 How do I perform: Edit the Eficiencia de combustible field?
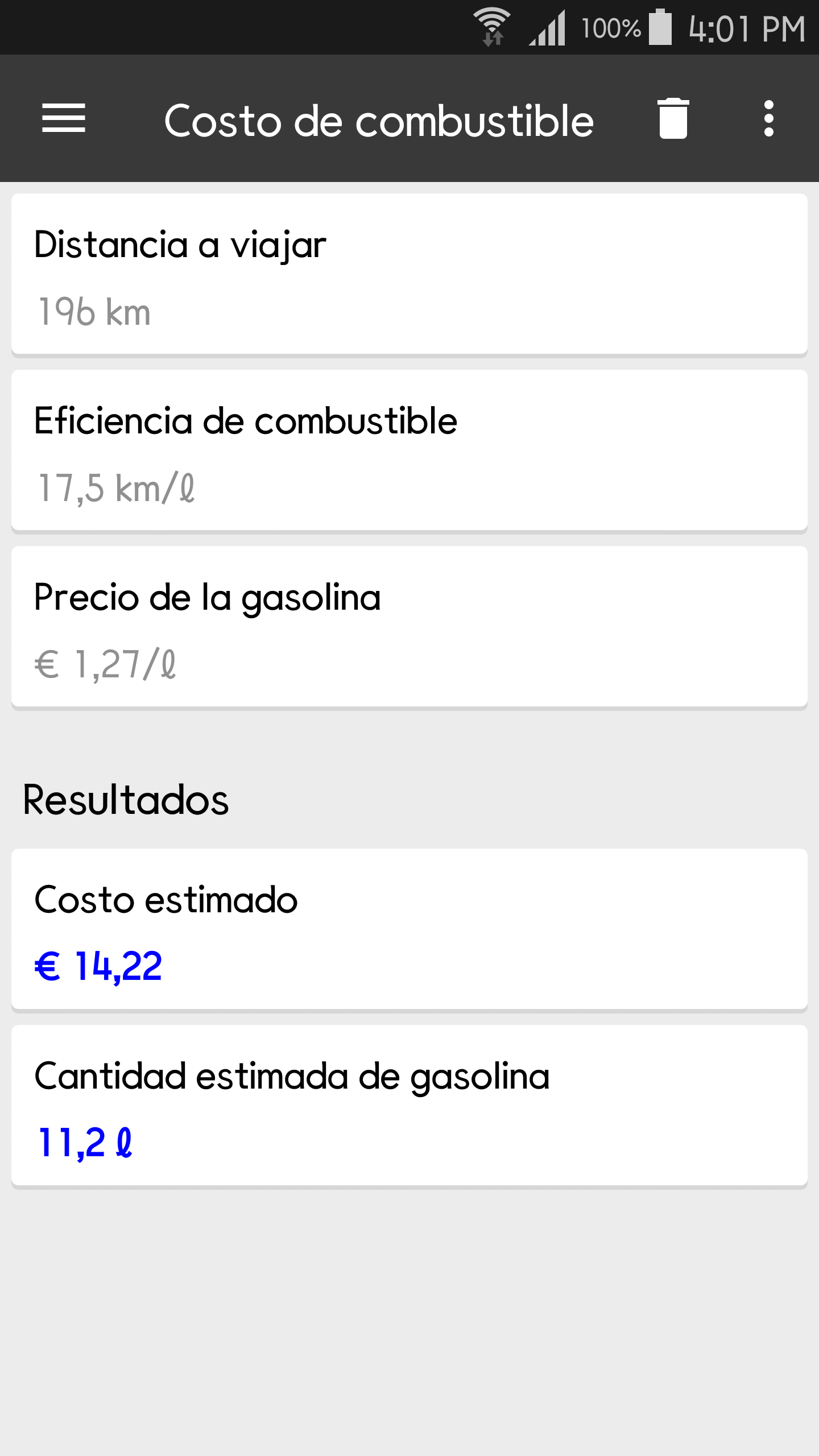(409, 450)
